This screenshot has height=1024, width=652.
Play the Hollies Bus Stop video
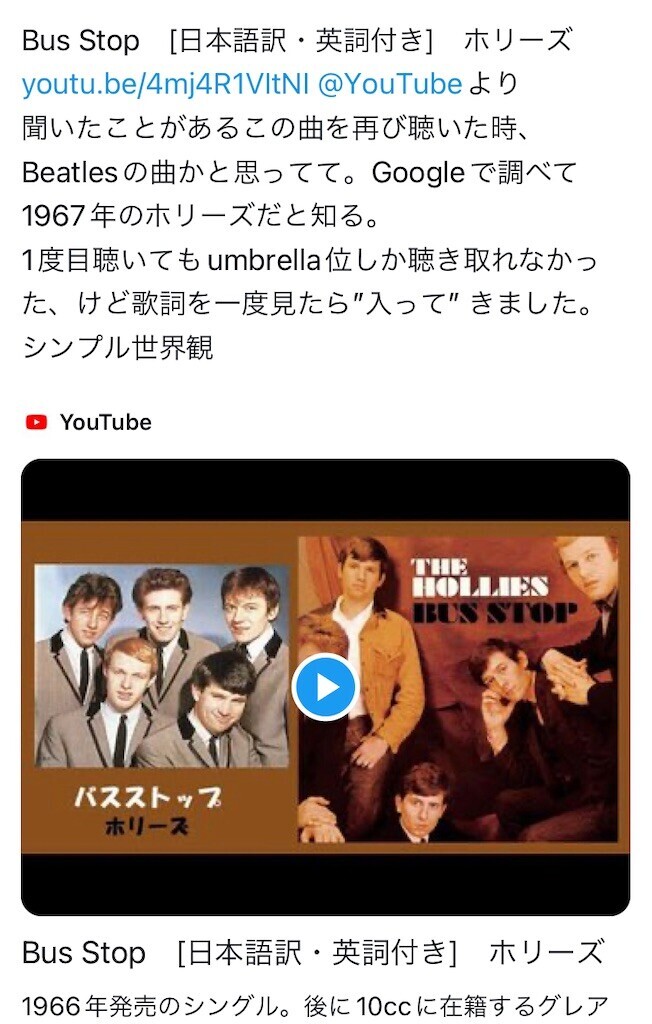[325, 687]
